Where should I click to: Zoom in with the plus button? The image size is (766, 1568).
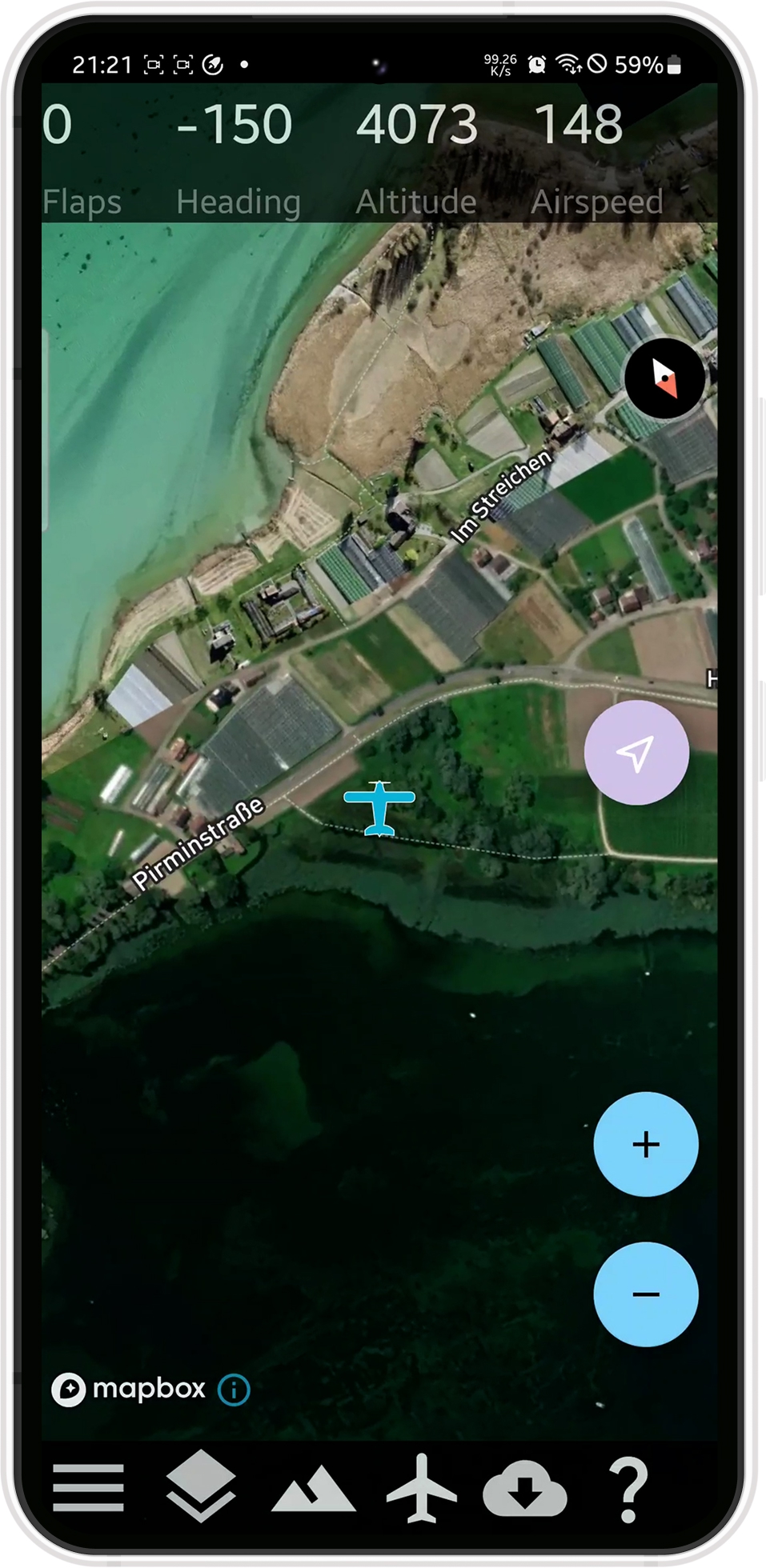tap(645, 1145)
